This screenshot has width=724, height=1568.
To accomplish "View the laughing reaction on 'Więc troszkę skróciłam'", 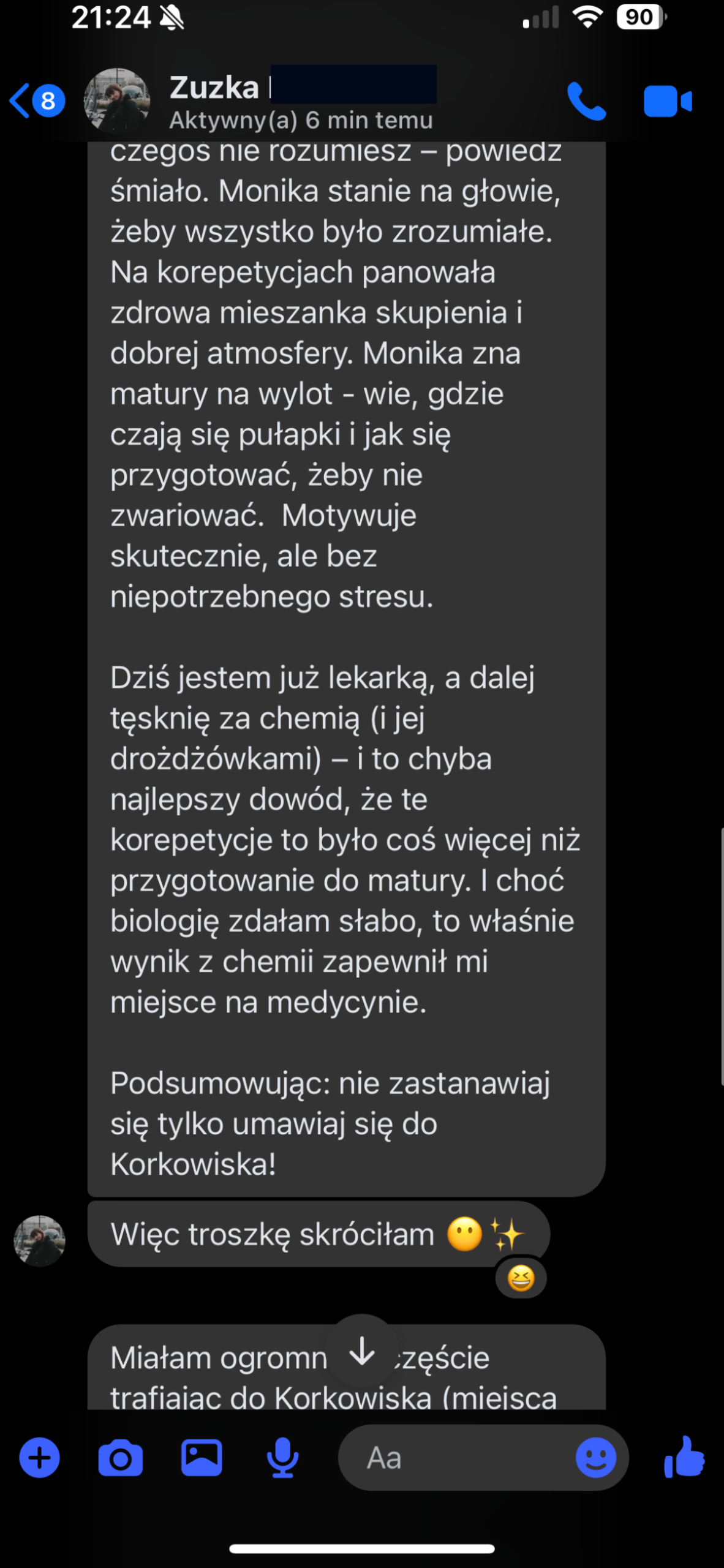I will click(x=521, y=1278).
